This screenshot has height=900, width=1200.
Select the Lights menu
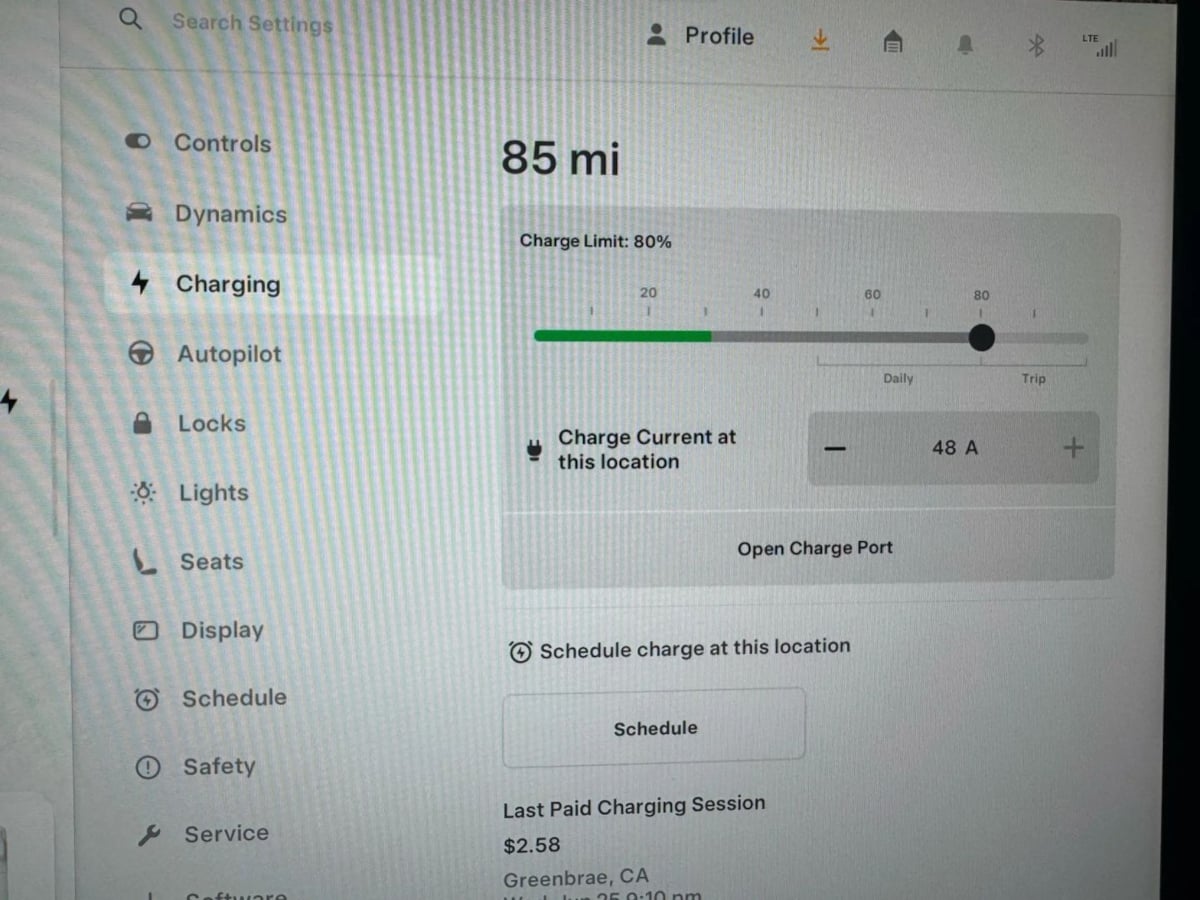[x=213, y=493]
